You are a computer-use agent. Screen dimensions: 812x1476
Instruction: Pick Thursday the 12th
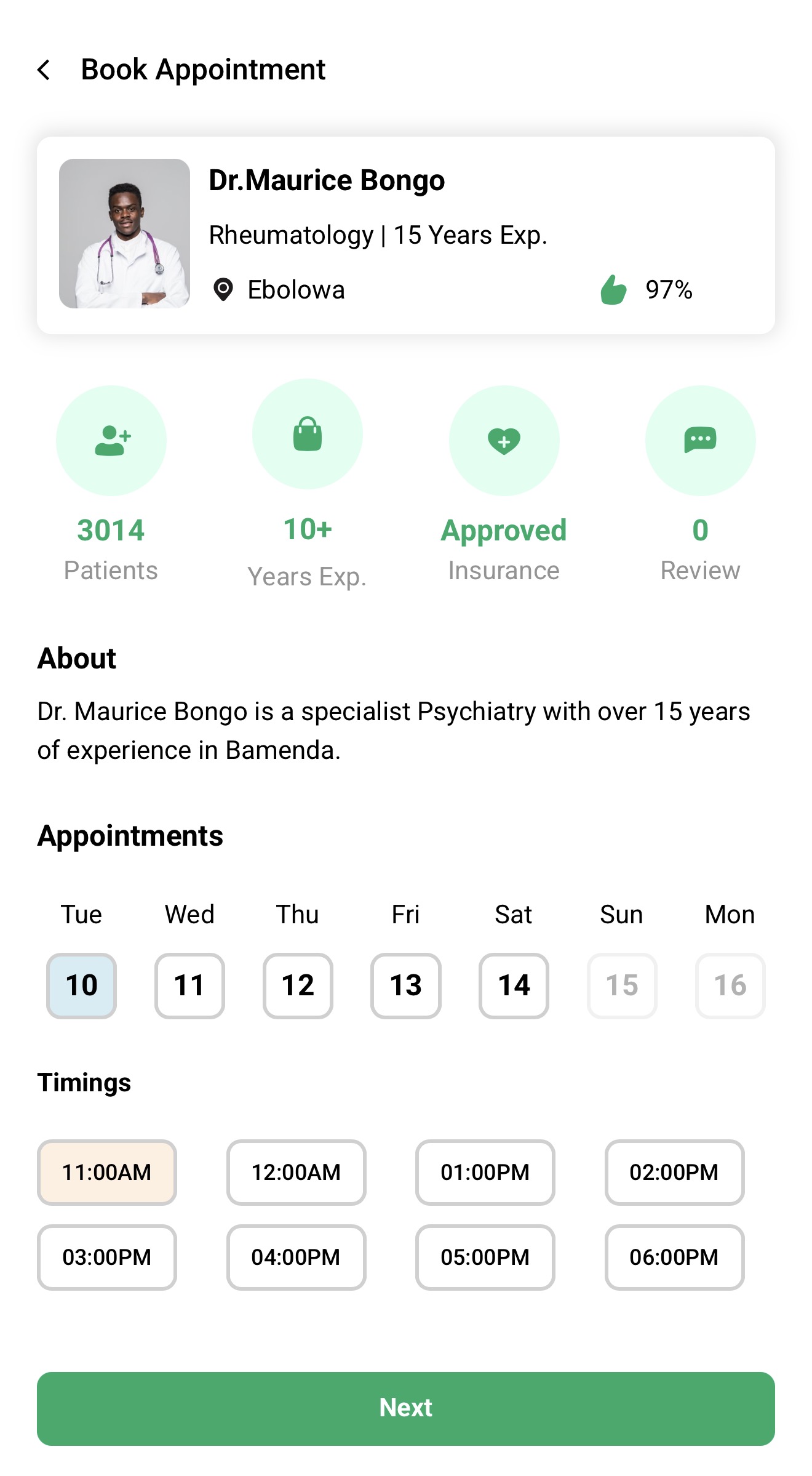click(x=298, y=985)
